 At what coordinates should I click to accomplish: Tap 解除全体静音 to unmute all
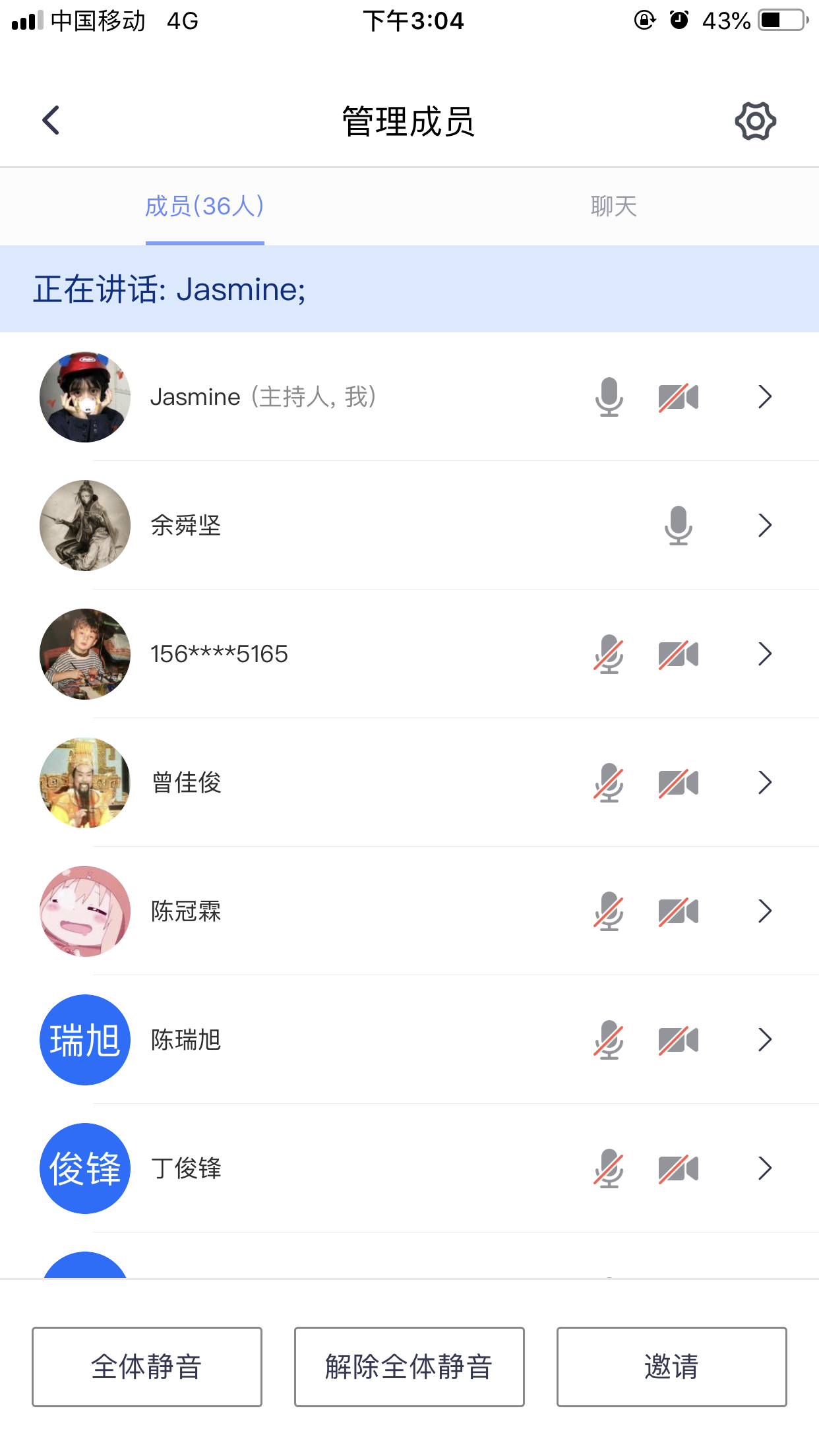coord(409,1366)
